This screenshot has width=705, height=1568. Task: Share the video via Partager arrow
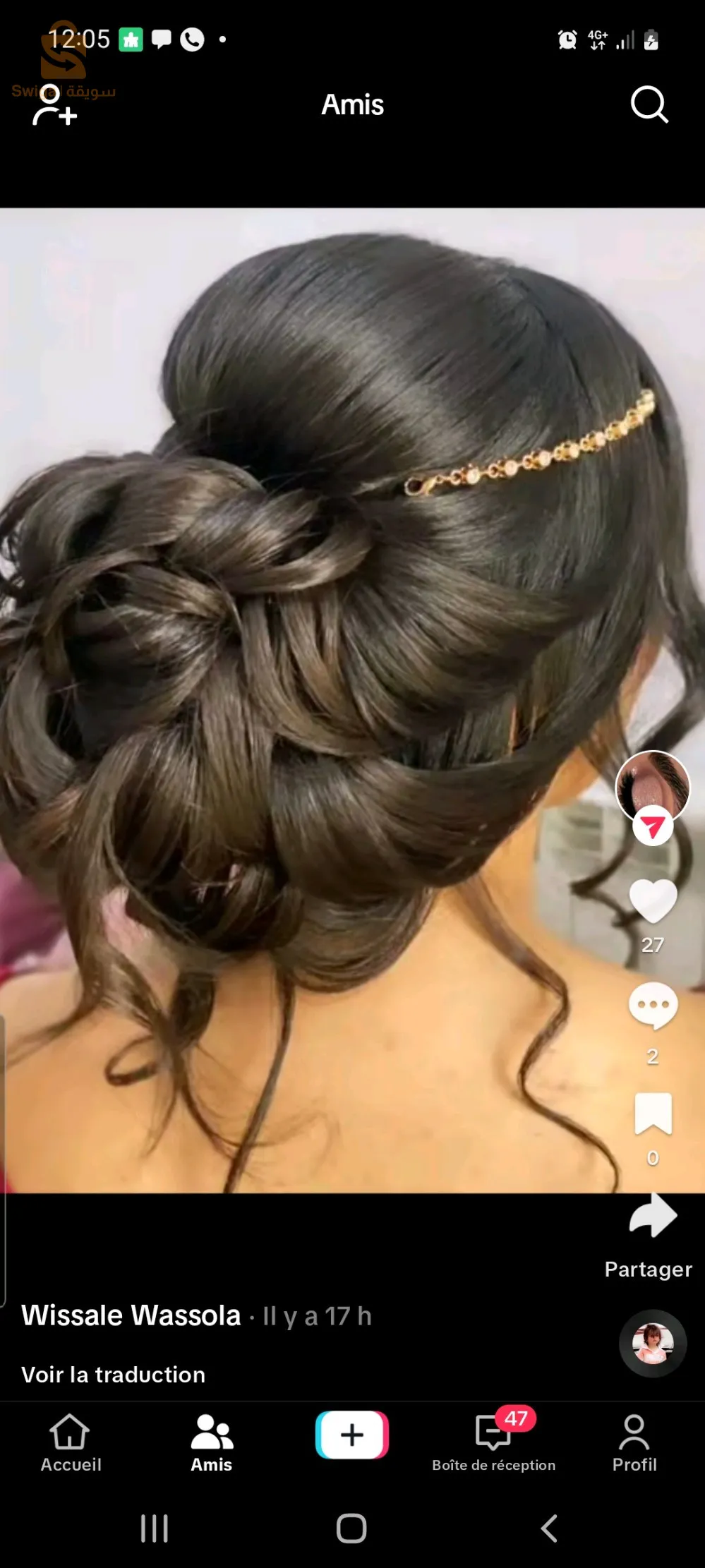point(653,1215)
